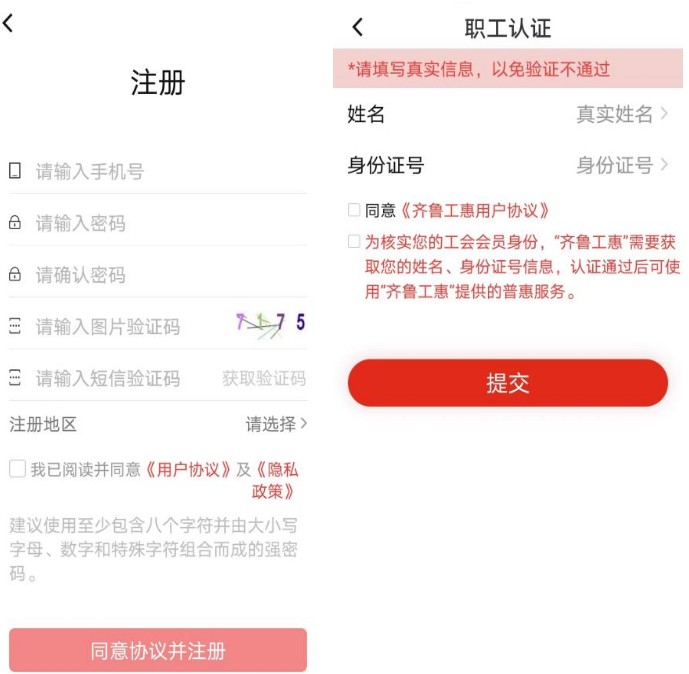Image resolution: width=689 pixels, height=674 pixels.
Task: Enter the 请输入图片验证码 field
Action: tap(120, 326)
